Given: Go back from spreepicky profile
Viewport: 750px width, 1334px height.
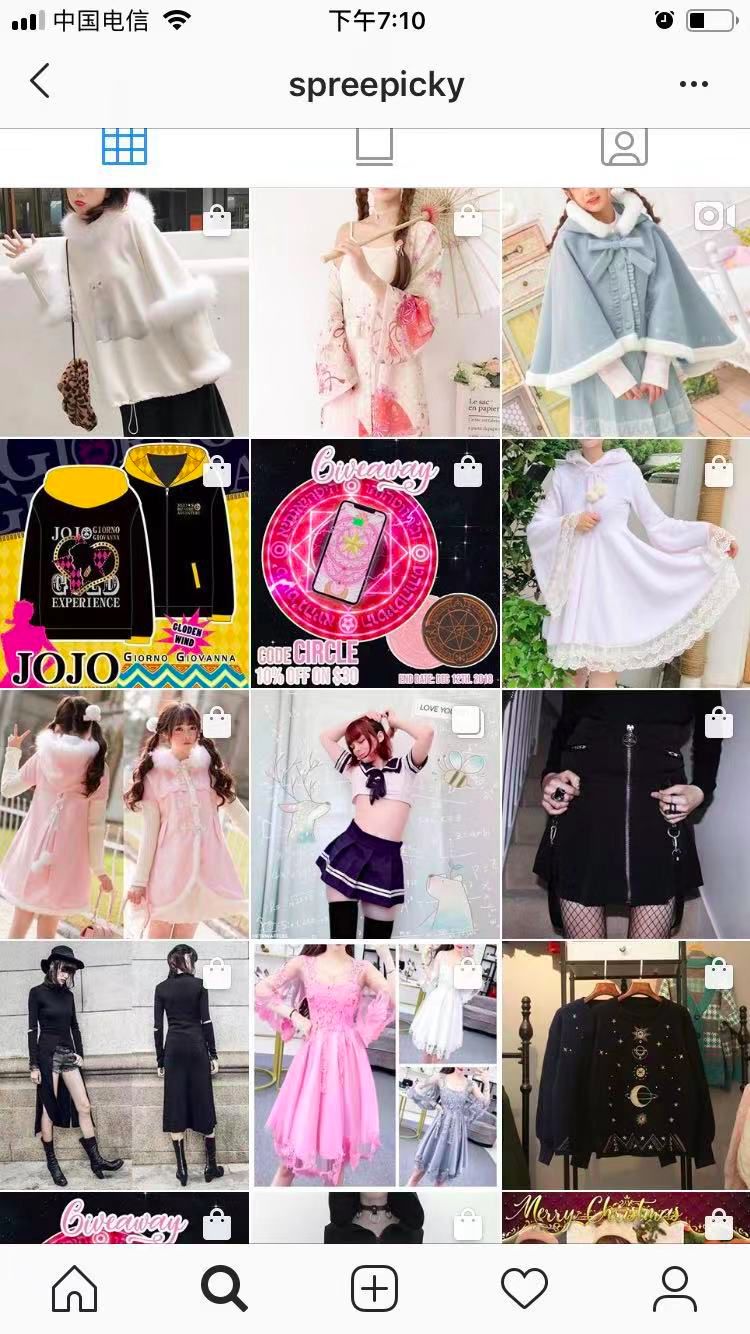Looking at the screenshot, I should tap(40, 82).
